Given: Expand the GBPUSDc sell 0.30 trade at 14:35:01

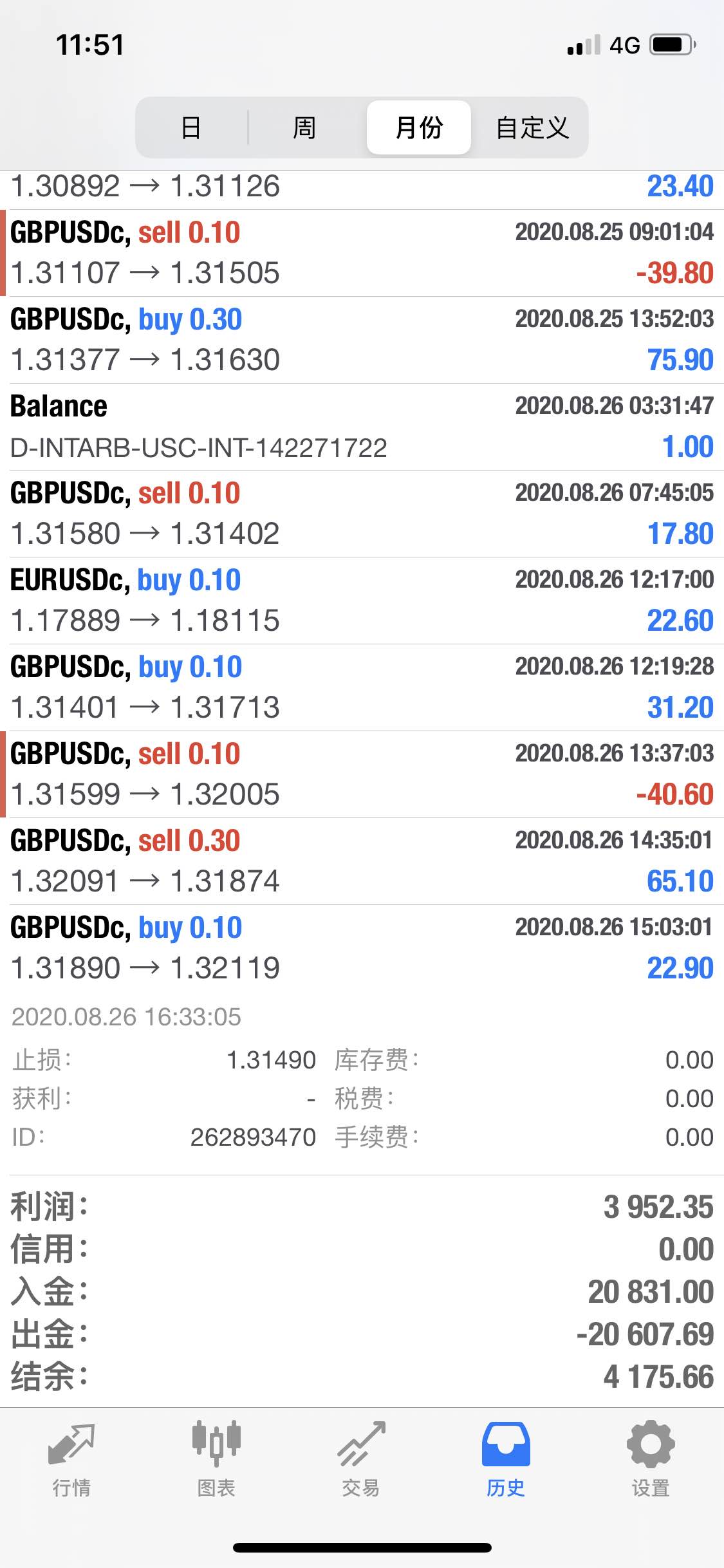Looking at the screenshot, I should point(362,861).
